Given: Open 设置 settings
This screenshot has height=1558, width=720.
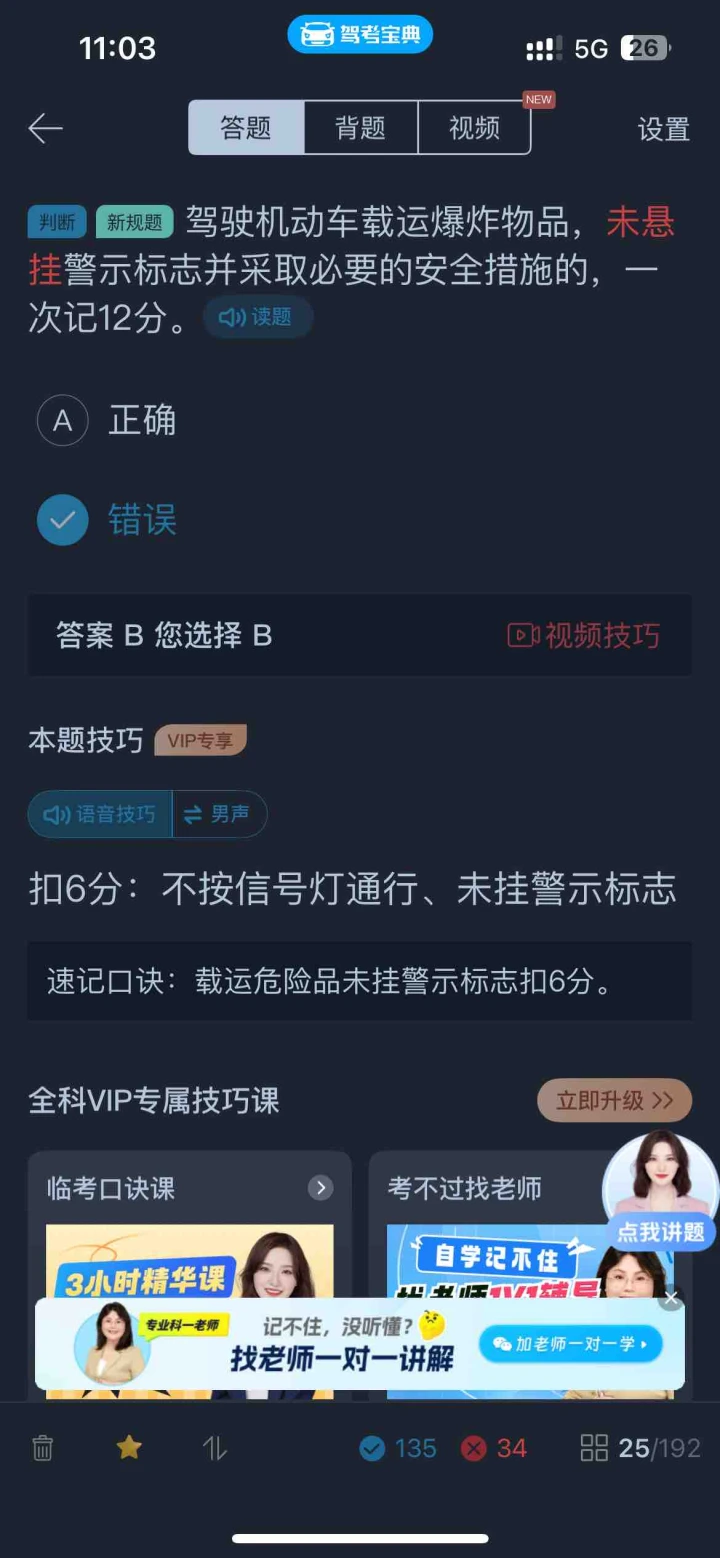Looking at the screenshot, I should pos(663,129).
